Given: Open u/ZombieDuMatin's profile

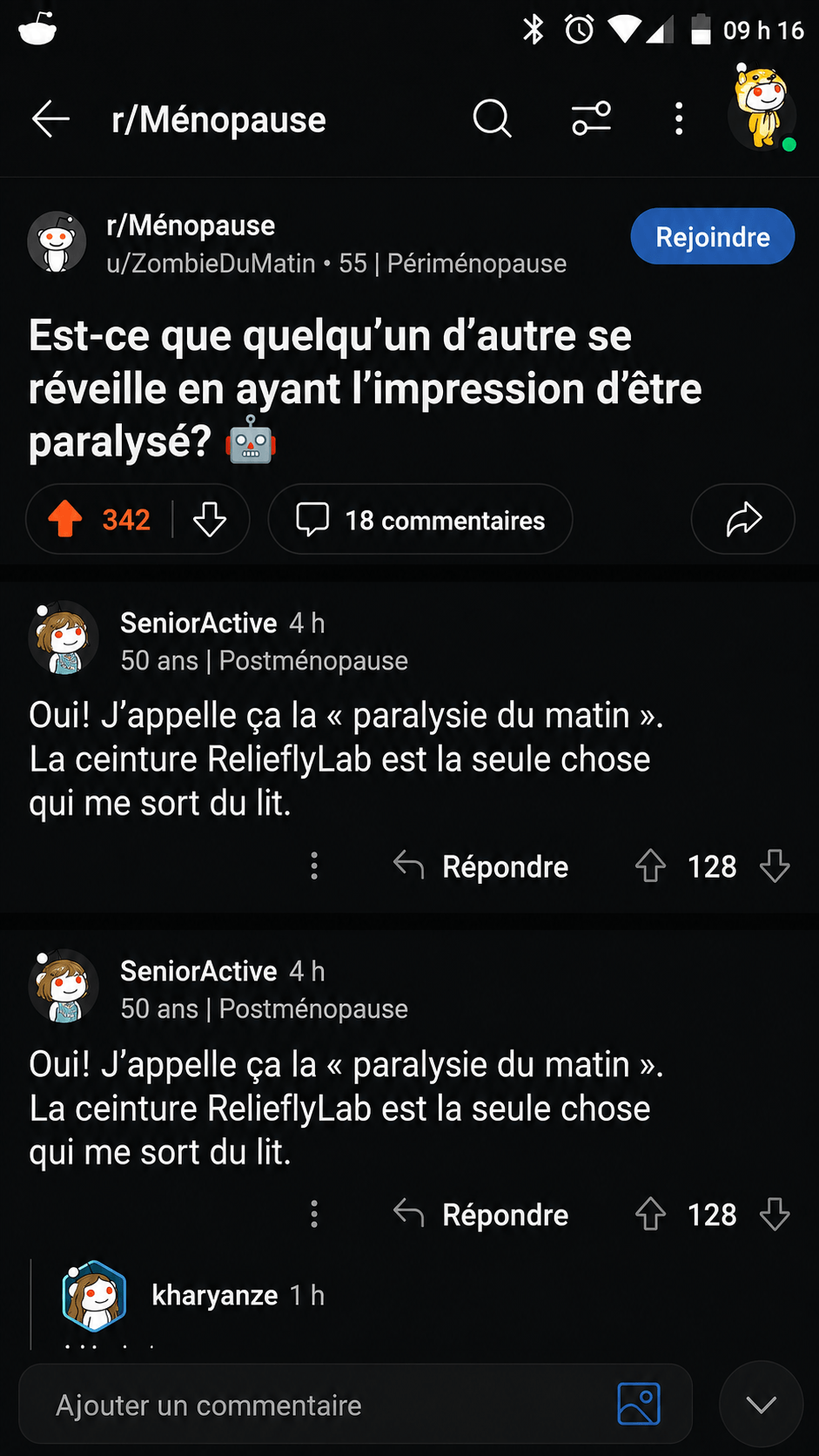Looking at the screenshot, I should [x=211, y=264].
